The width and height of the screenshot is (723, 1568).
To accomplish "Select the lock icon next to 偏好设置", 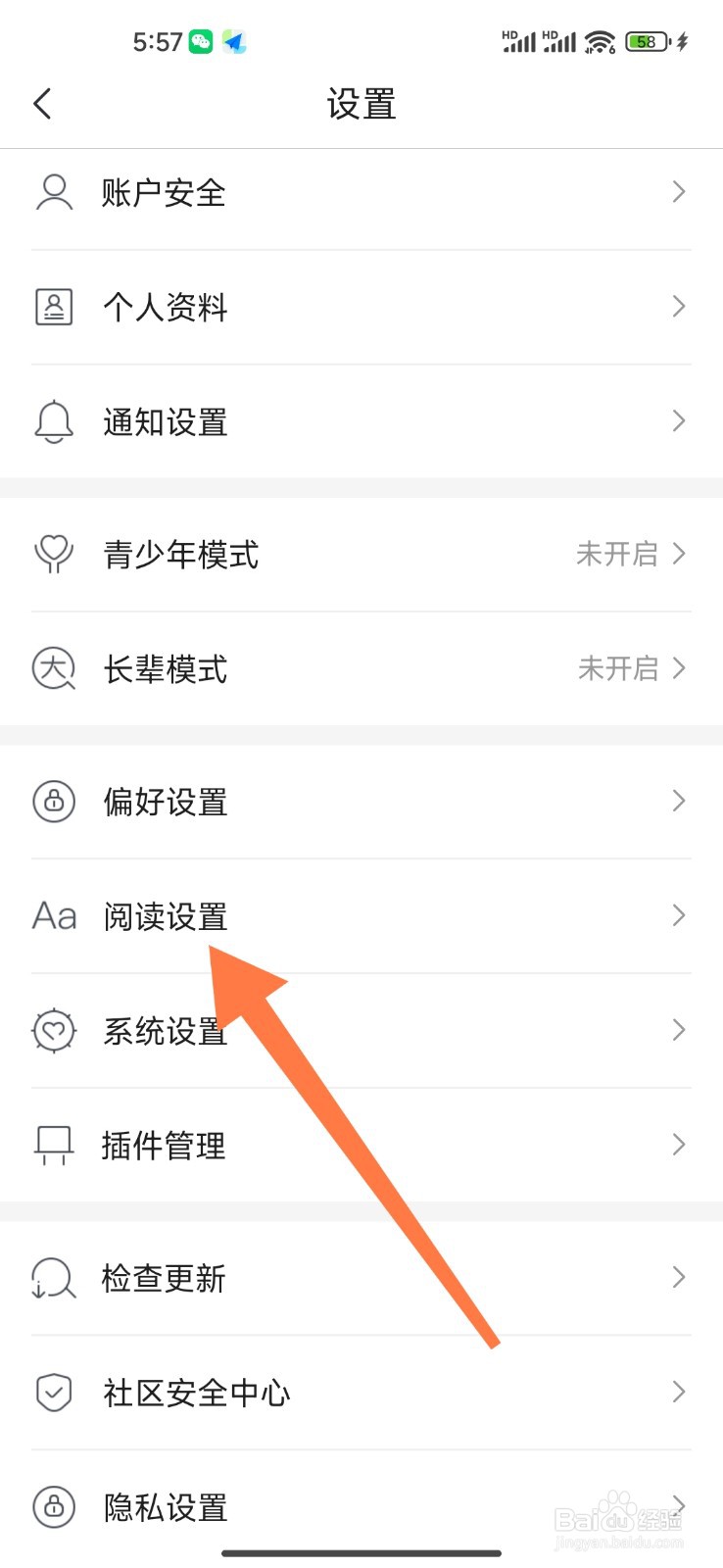I will pyautogui.click(x=54, y=801).
